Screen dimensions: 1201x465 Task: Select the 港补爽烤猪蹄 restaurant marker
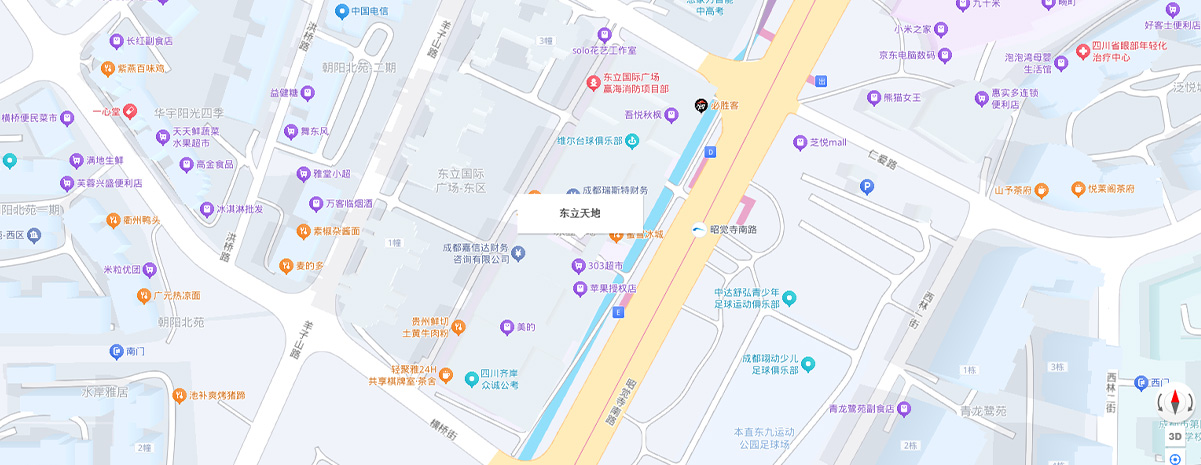(179, 395)
